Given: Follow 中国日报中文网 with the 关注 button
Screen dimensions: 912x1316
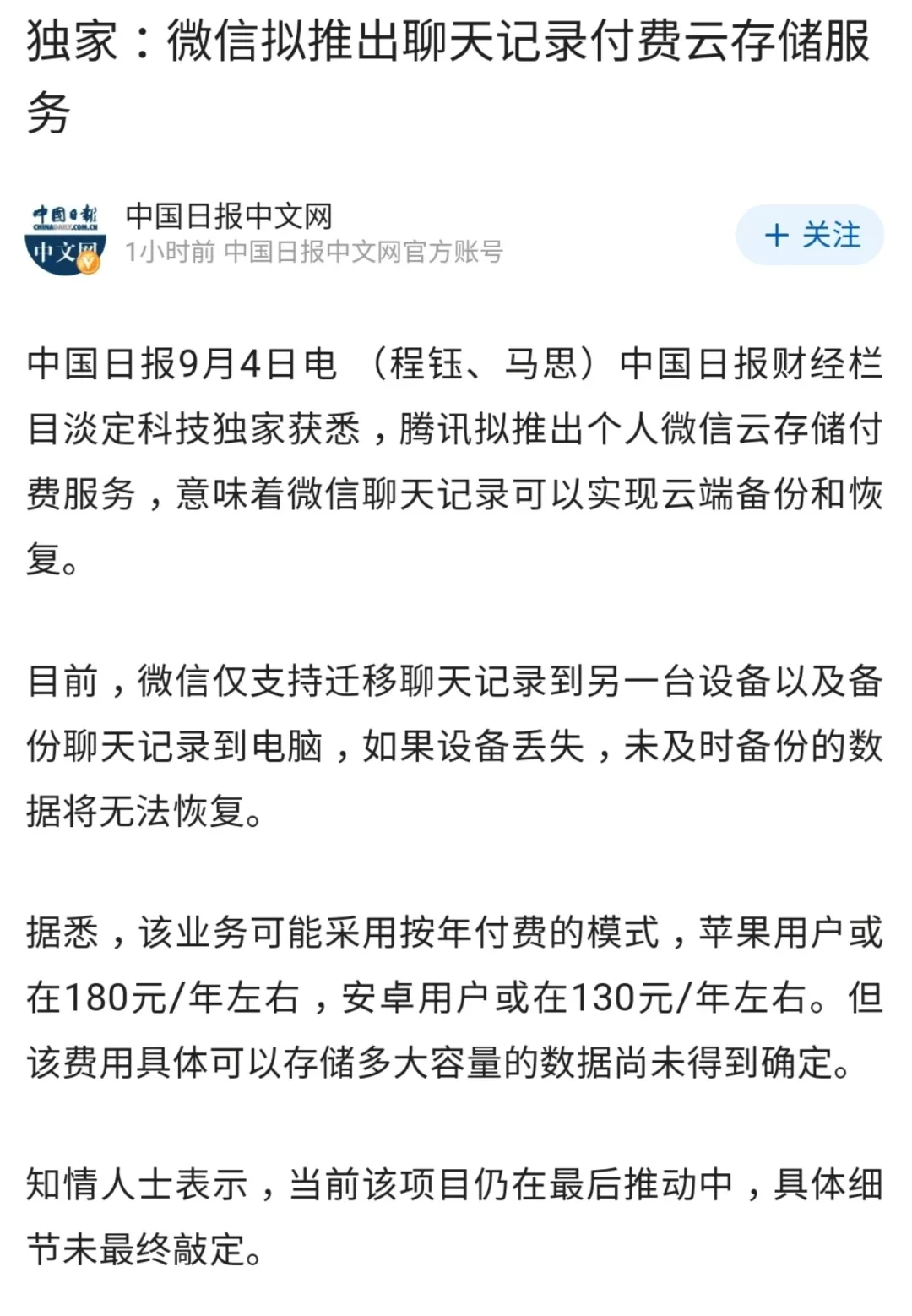Looking at the screenshot, I should 810,235.
